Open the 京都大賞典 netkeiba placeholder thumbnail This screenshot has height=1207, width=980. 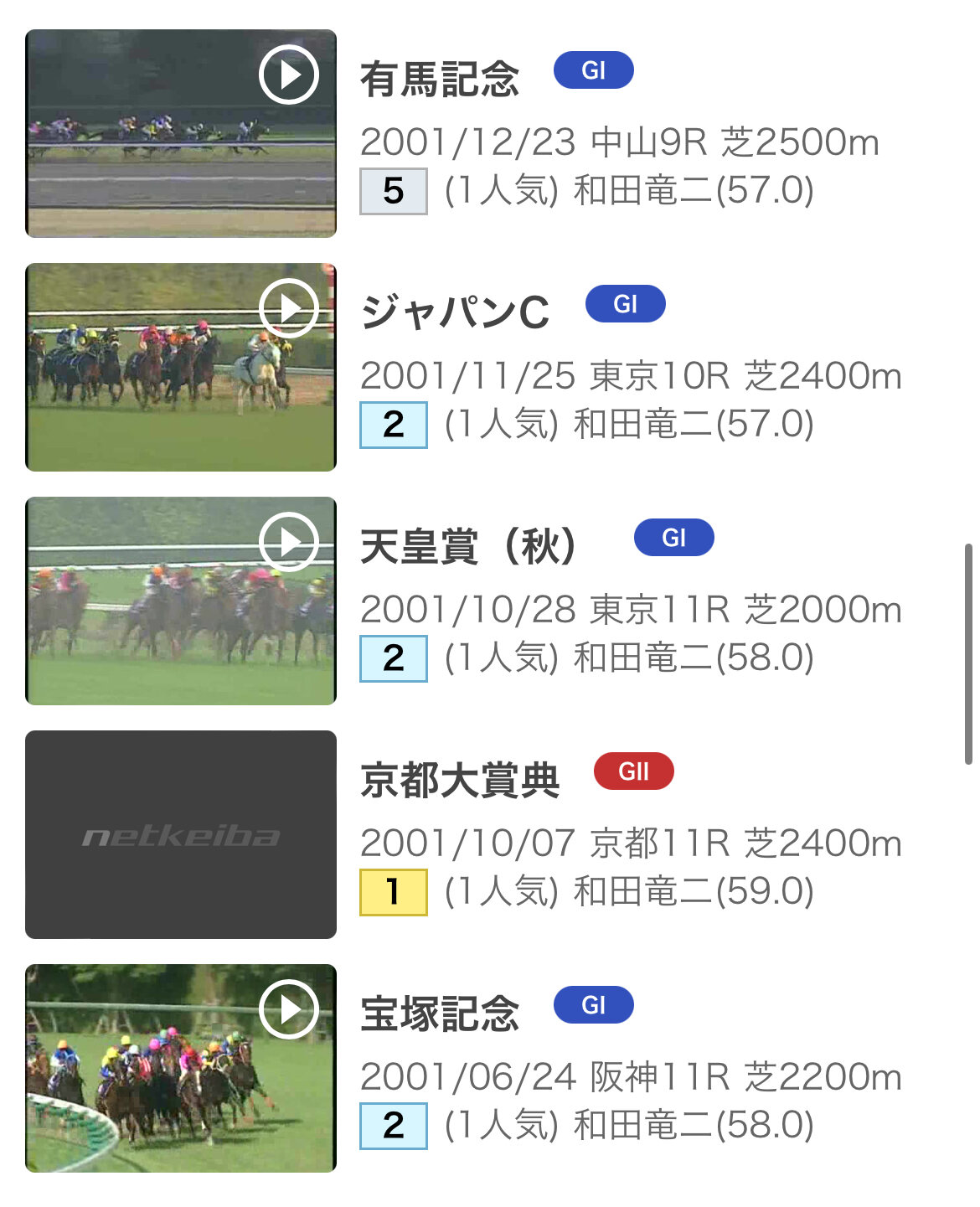click(x=181, y=835)
